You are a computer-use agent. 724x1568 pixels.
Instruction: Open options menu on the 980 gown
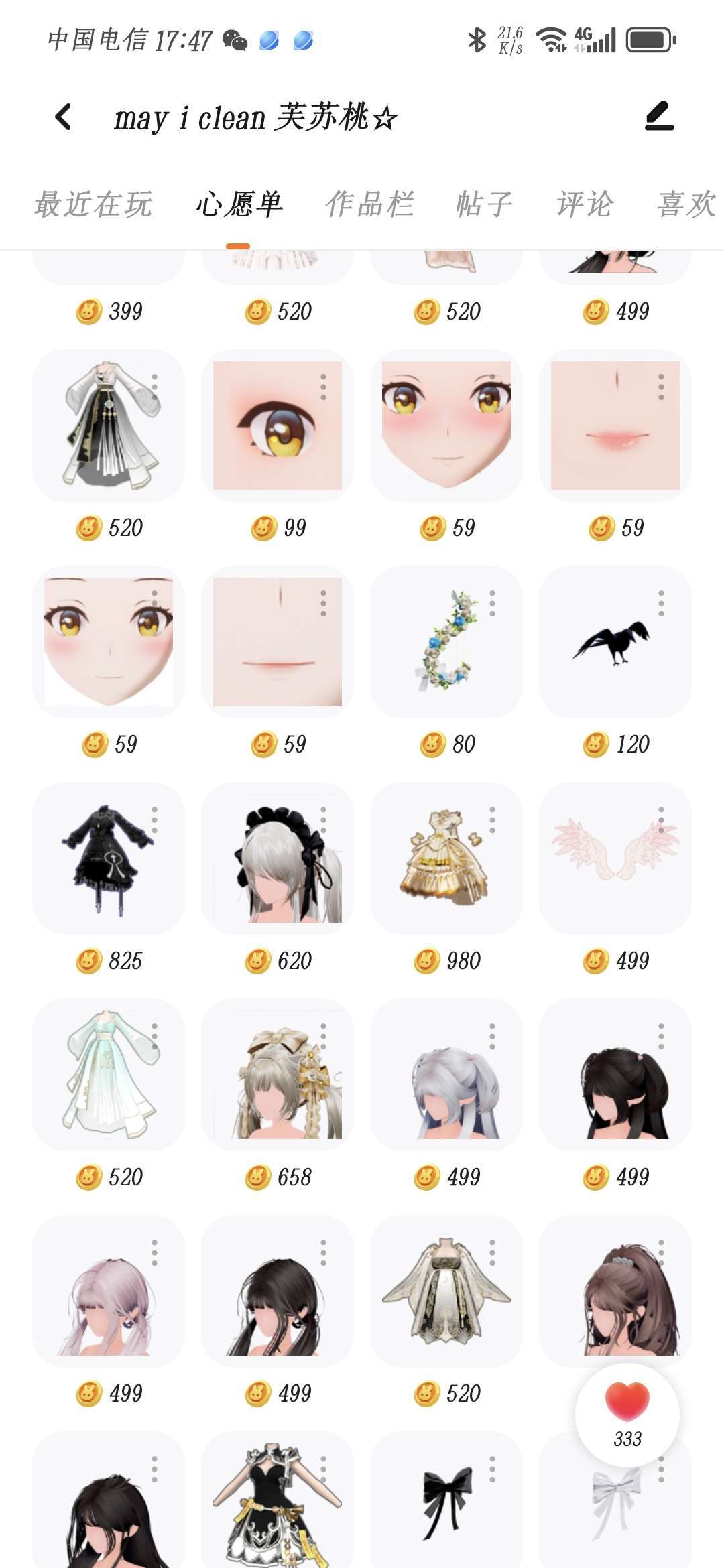(493, 820)
